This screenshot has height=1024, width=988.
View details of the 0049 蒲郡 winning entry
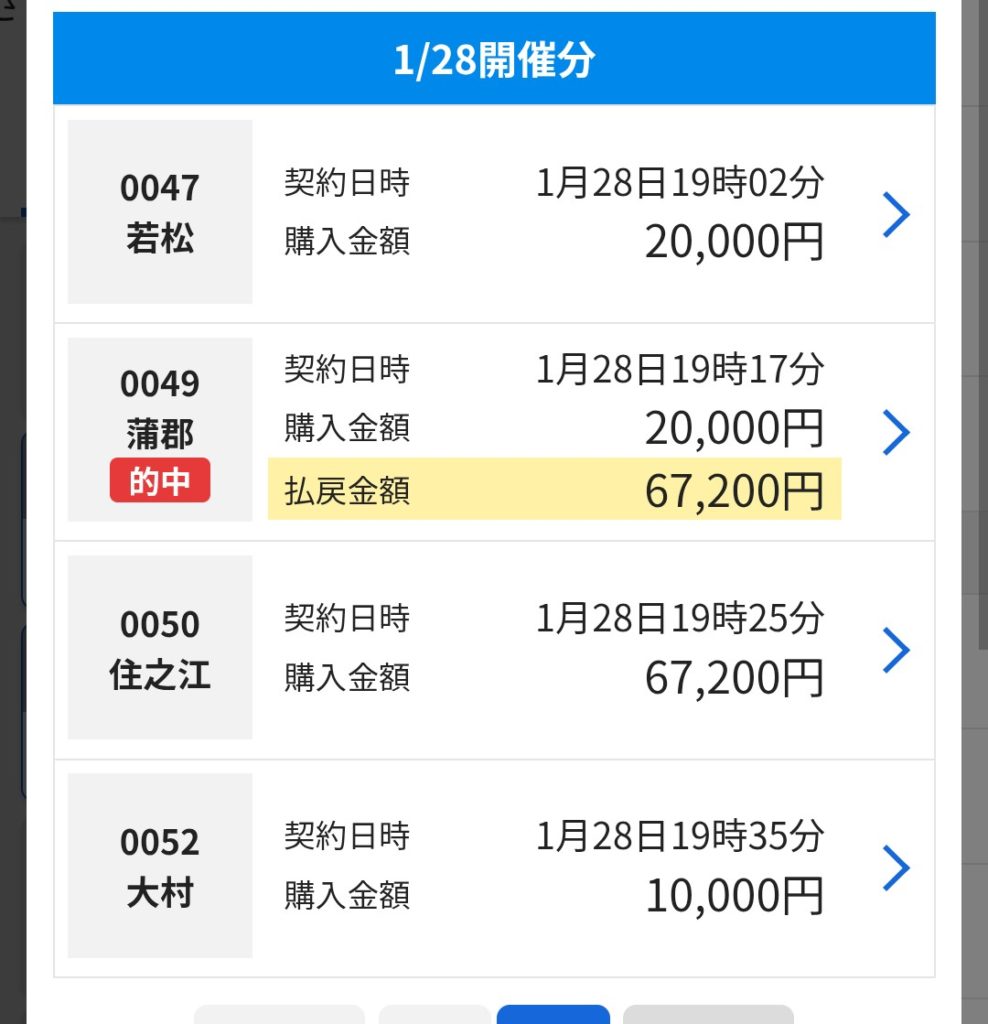point(895,431)
